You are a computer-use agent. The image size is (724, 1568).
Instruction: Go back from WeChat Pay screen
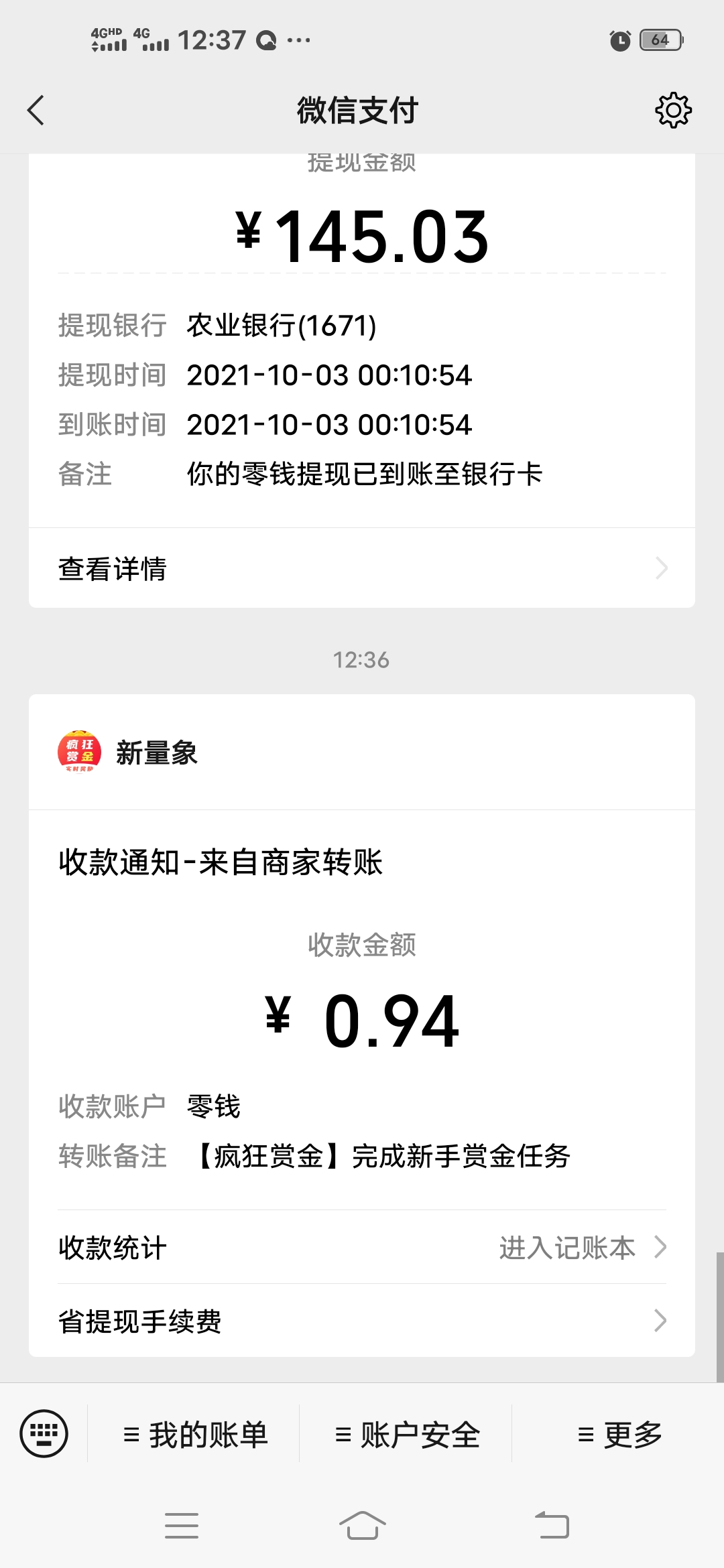(x=36, y=111)
